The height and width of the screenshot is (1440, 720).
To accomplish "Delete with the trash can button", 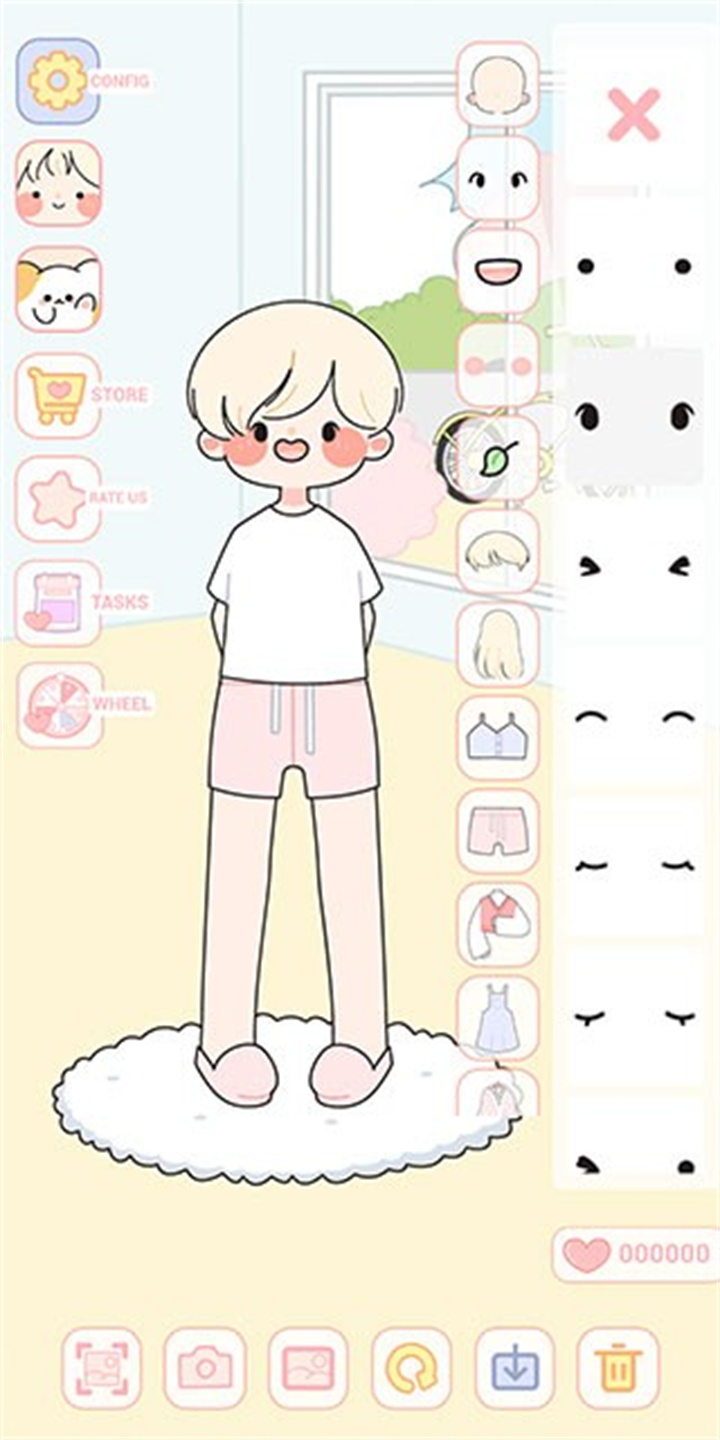I will click(618, 1368).
